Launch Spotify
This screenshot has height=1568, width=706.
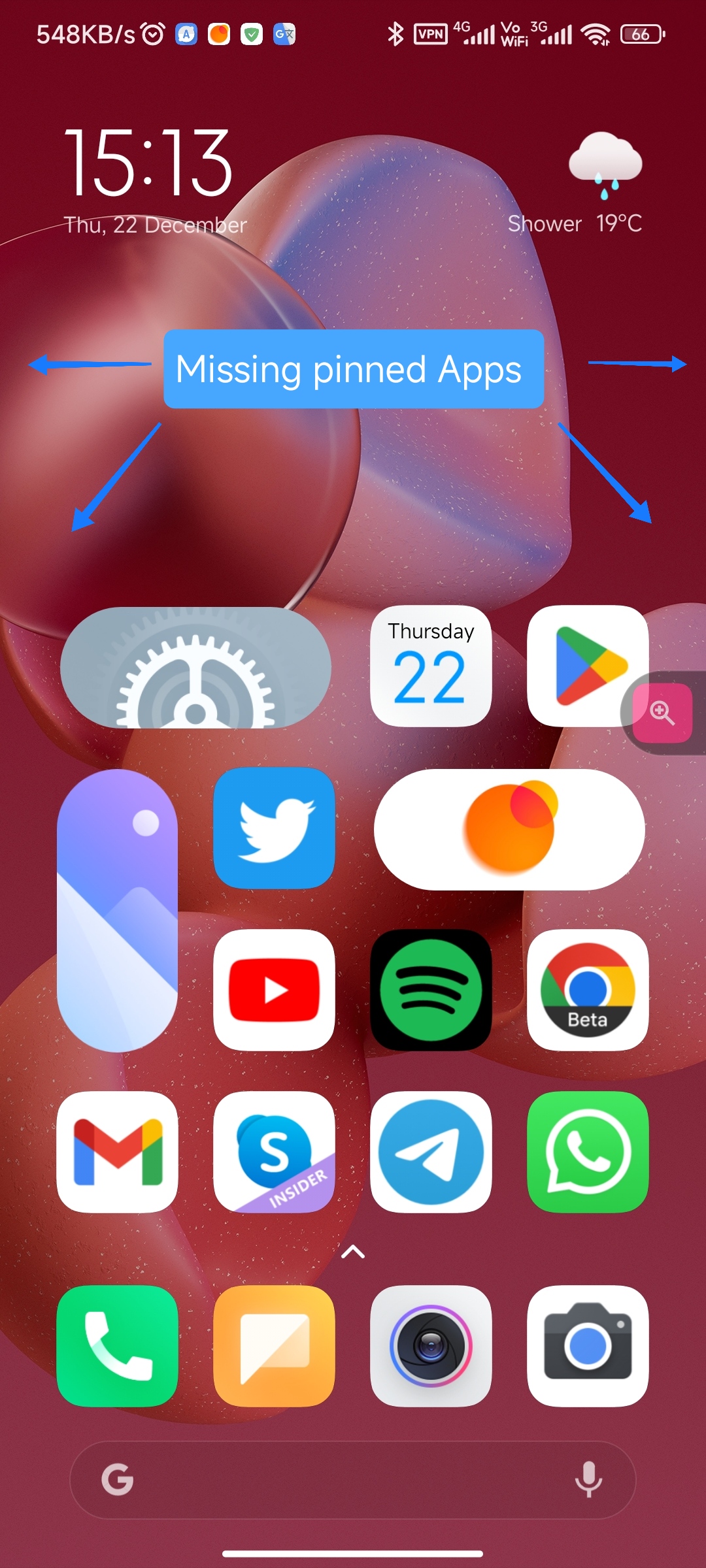tap(431, 990)
